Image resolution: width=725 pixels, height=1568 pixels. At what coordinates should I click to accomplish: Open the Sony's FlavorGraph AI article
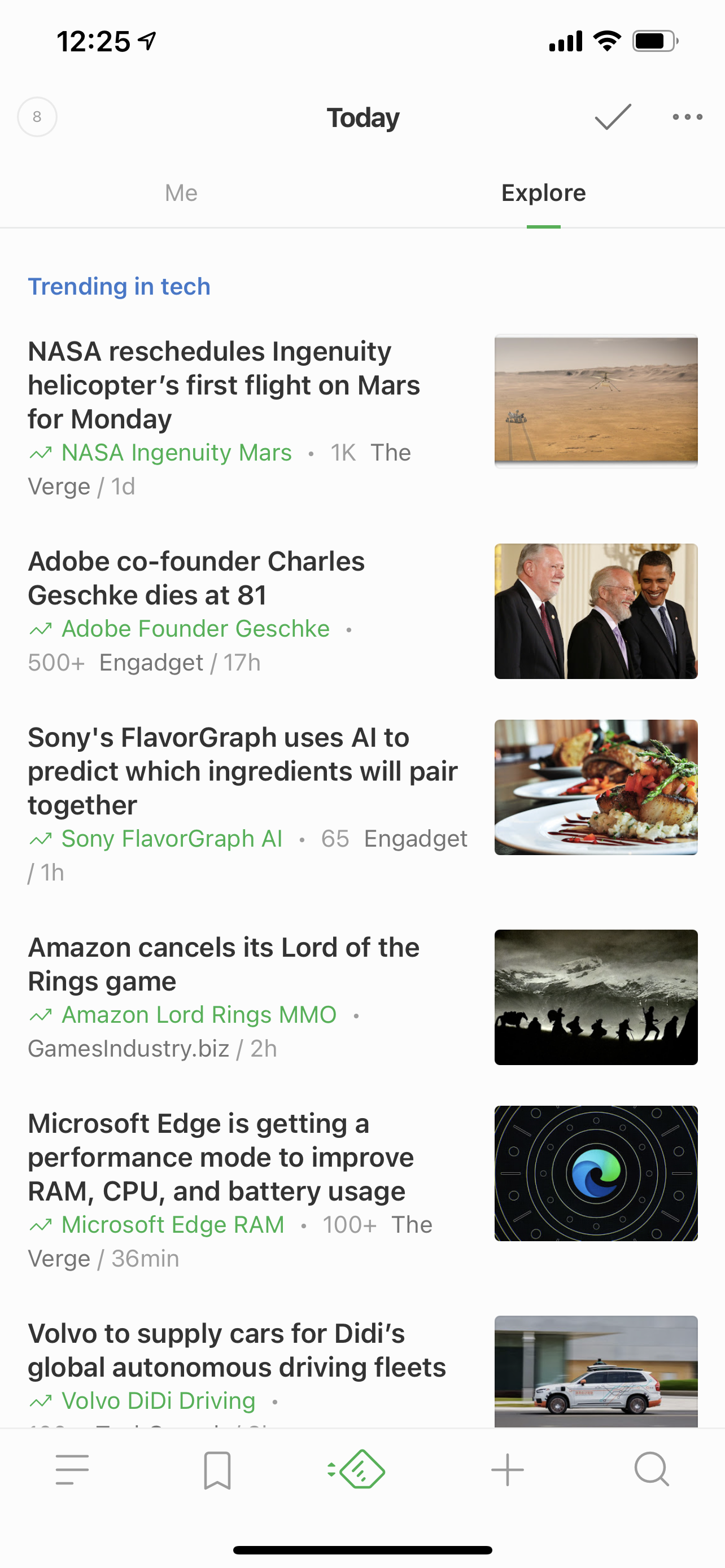[x=242, y=770]
